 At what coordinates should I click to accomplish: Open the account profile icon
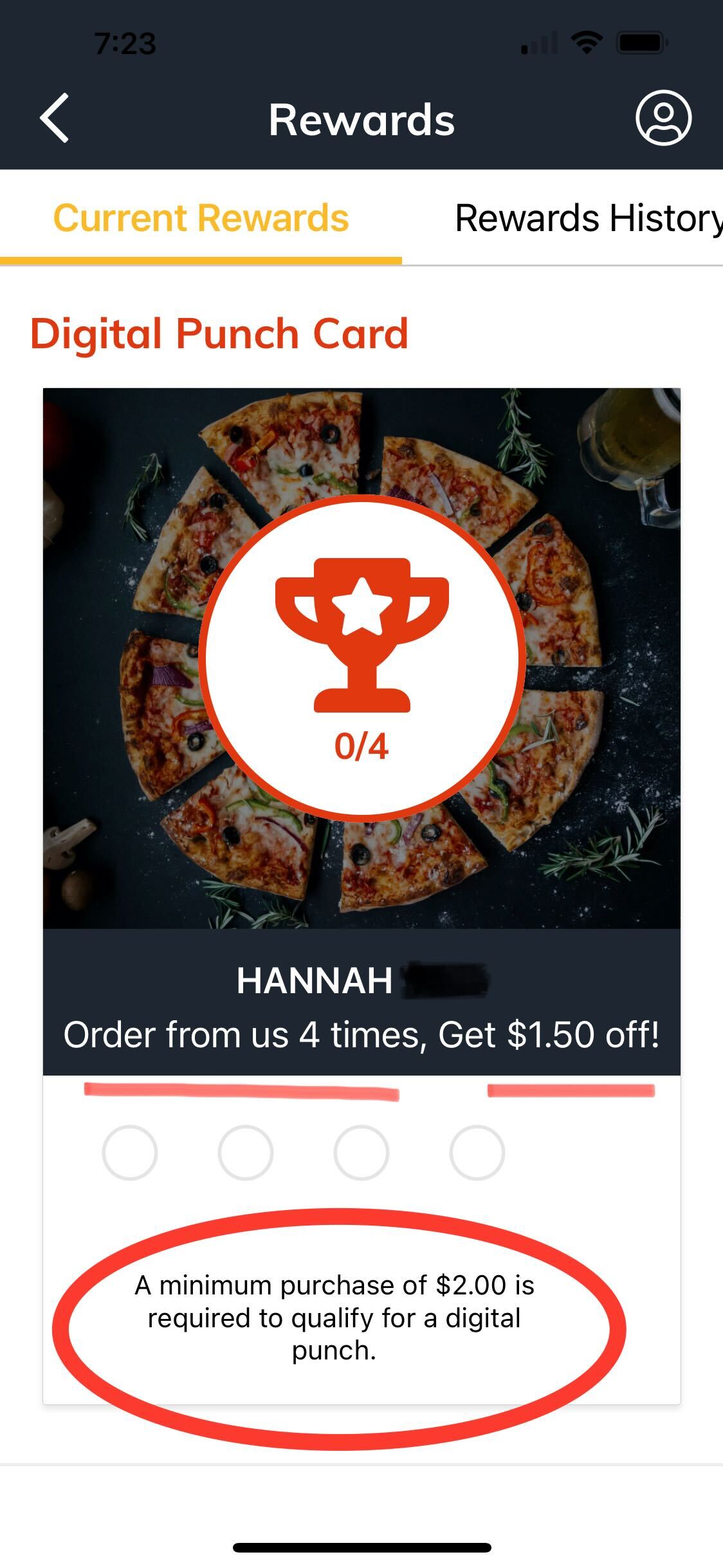coord(663,118)
